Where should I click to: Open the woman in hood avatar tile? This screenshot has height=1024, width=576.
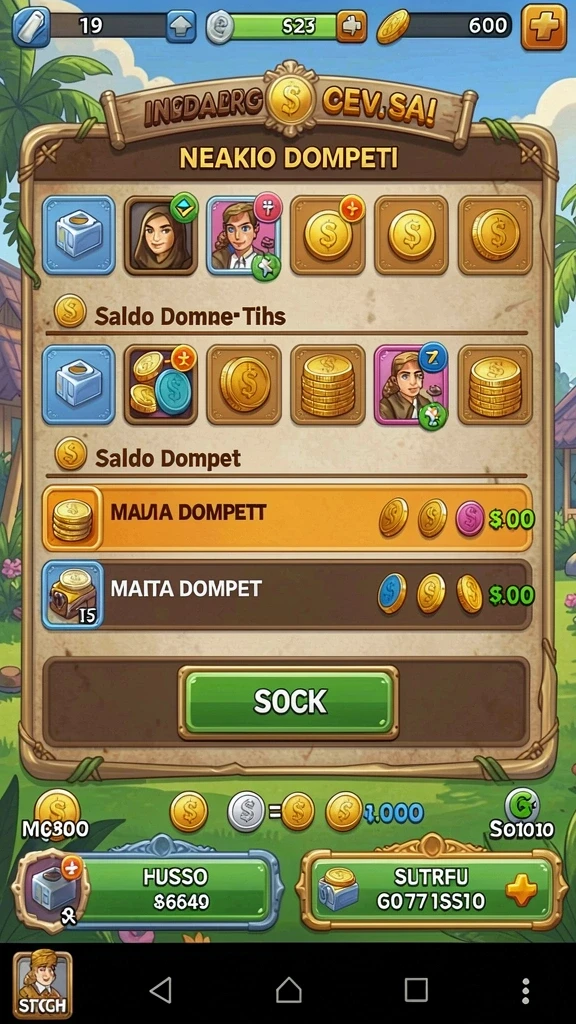tap(161, 235)
